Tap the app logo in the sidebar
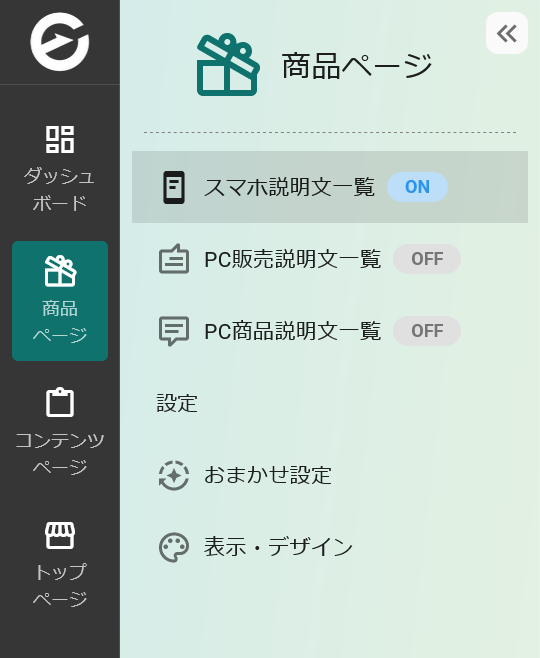540x658 pixels. coord(60,42)
